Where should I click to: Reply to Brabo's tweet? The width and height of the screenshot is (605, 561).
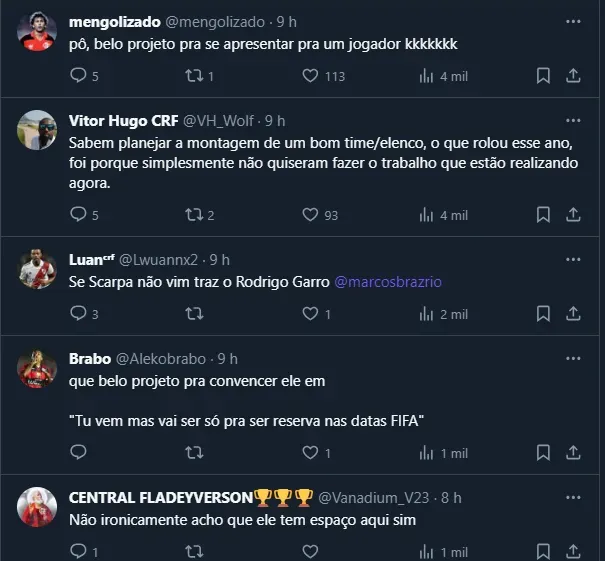pos(80,453)
